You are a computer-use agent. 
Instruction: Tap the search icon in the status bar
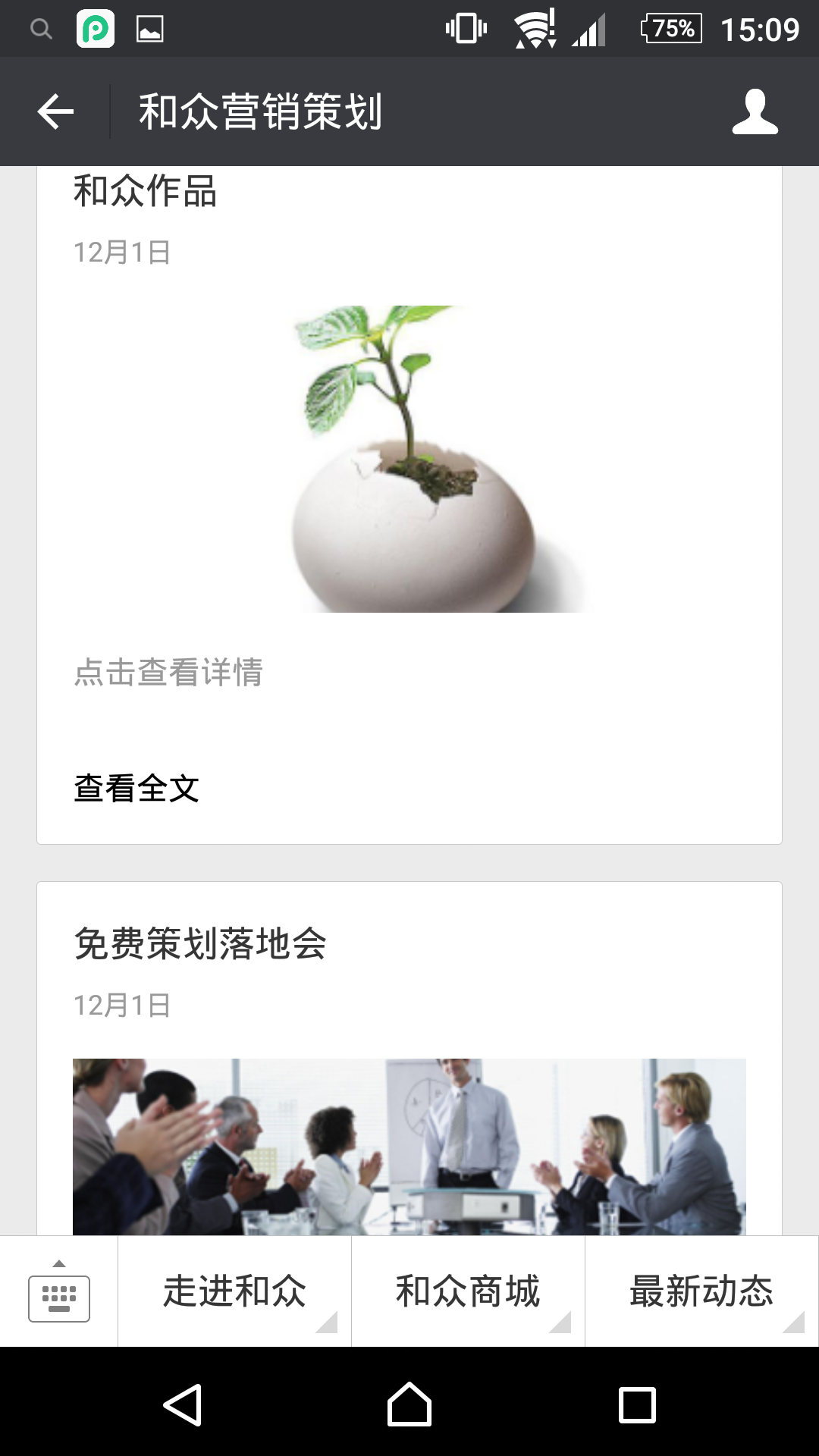pyautogui.click(x=41, y=28)
